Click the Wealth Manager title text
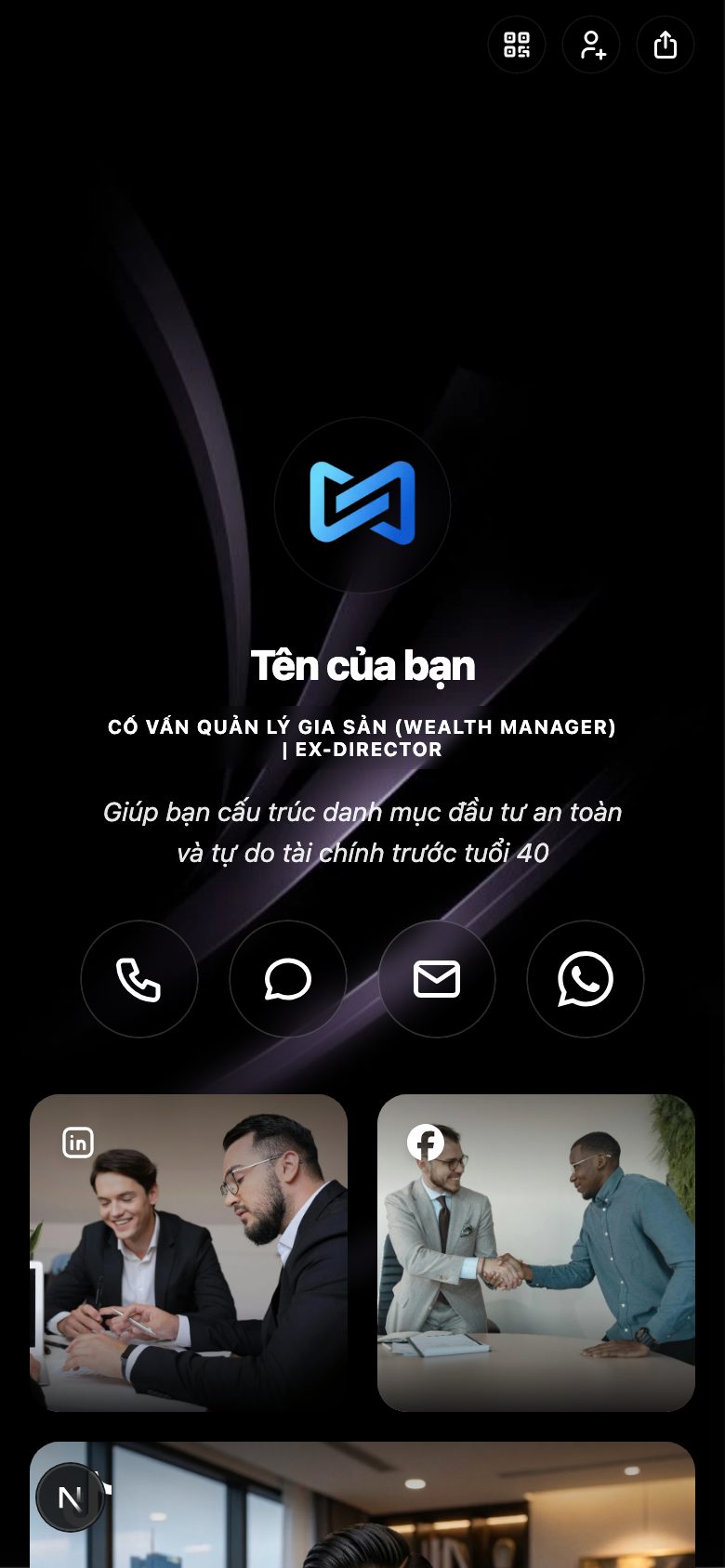The height and width of the screenshot is (1568, 725). click(362, 738)
